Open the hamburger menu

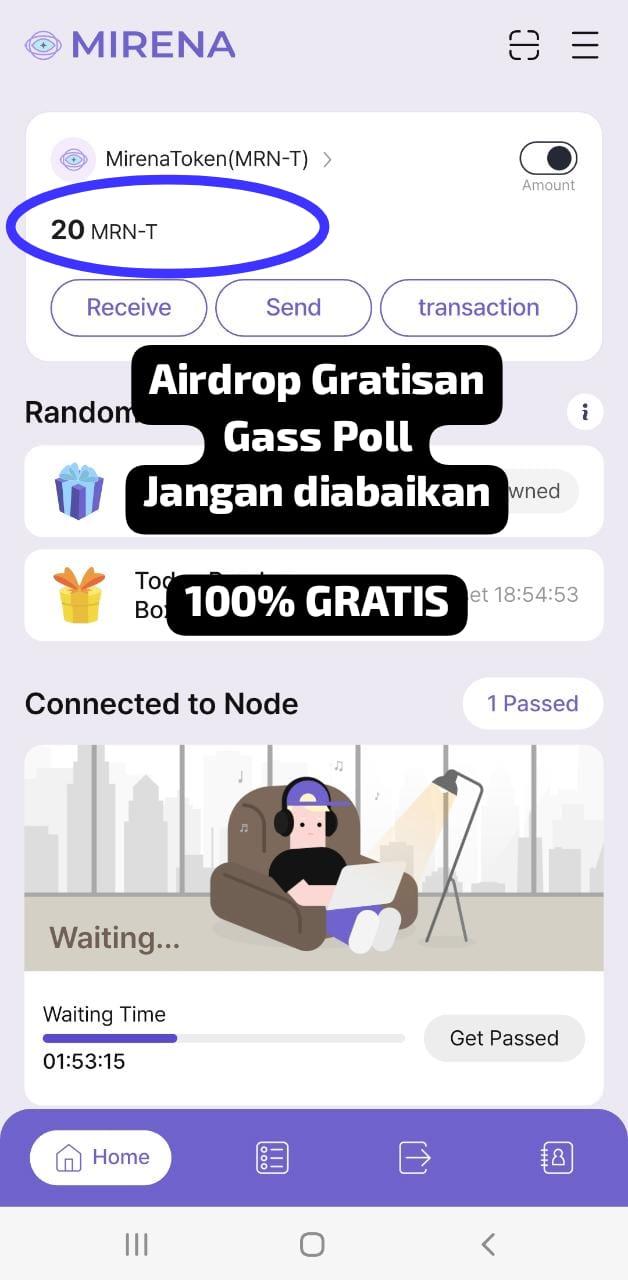tap(585, 45)
